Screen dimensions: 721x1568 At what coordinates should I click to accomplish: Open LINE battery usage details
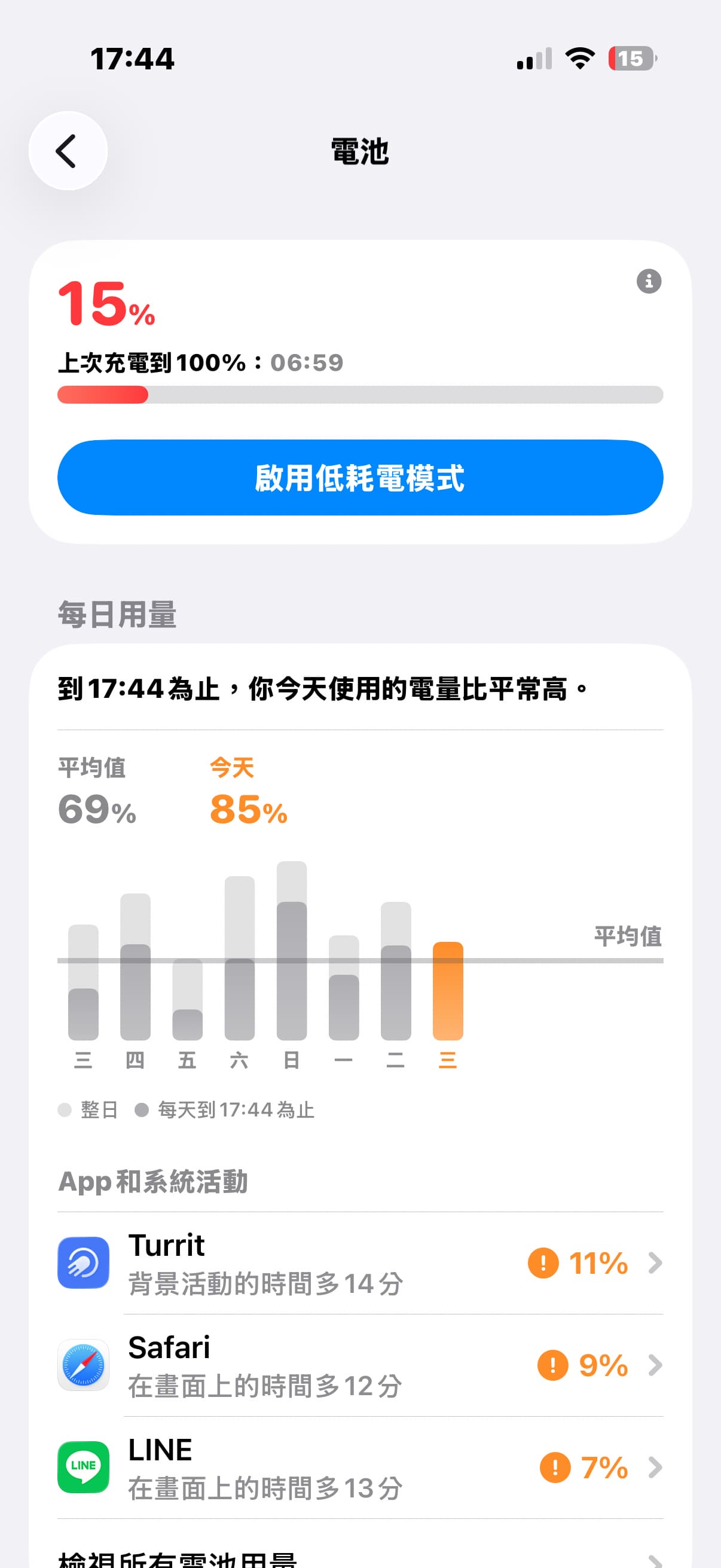click(x=360, y=1468)
